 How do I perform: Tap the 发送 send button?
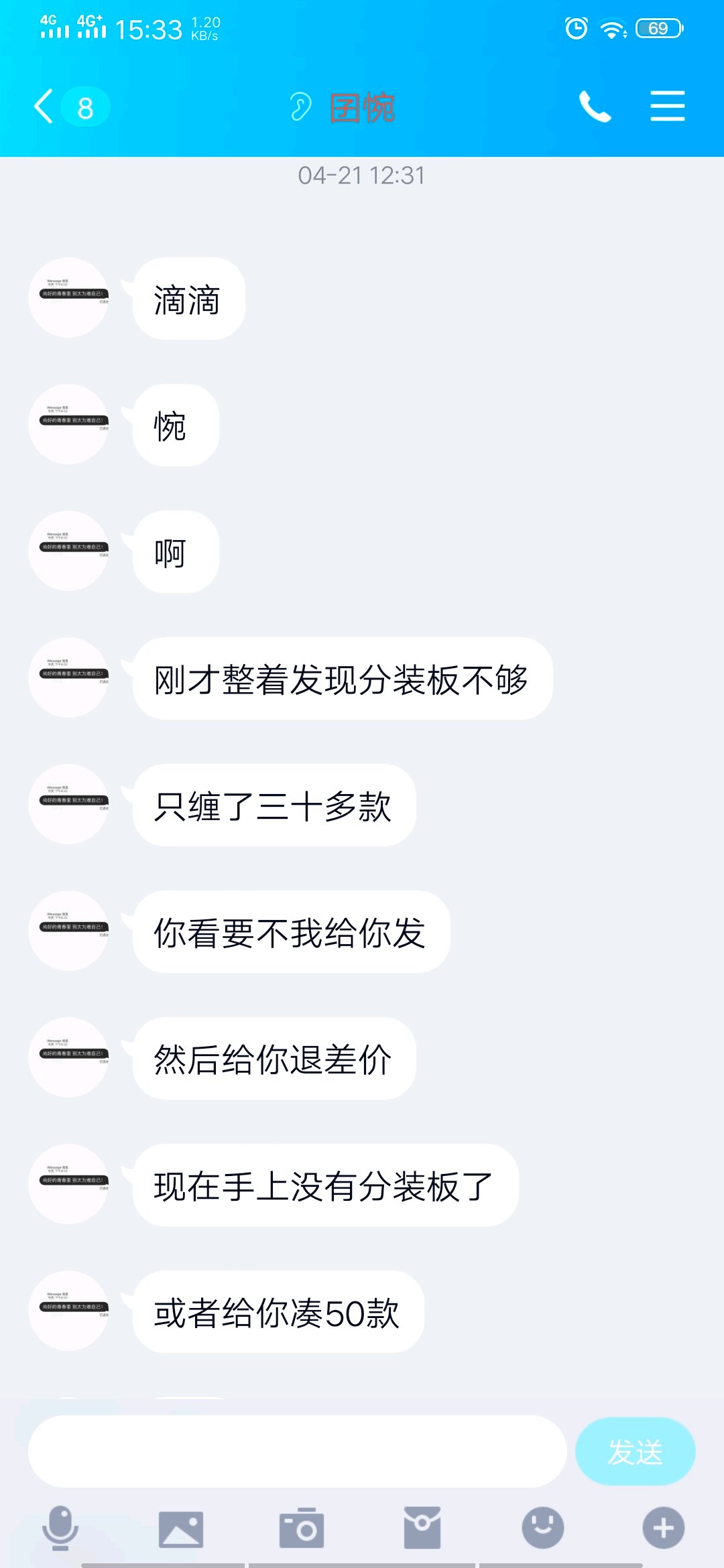click(635, 1451)
